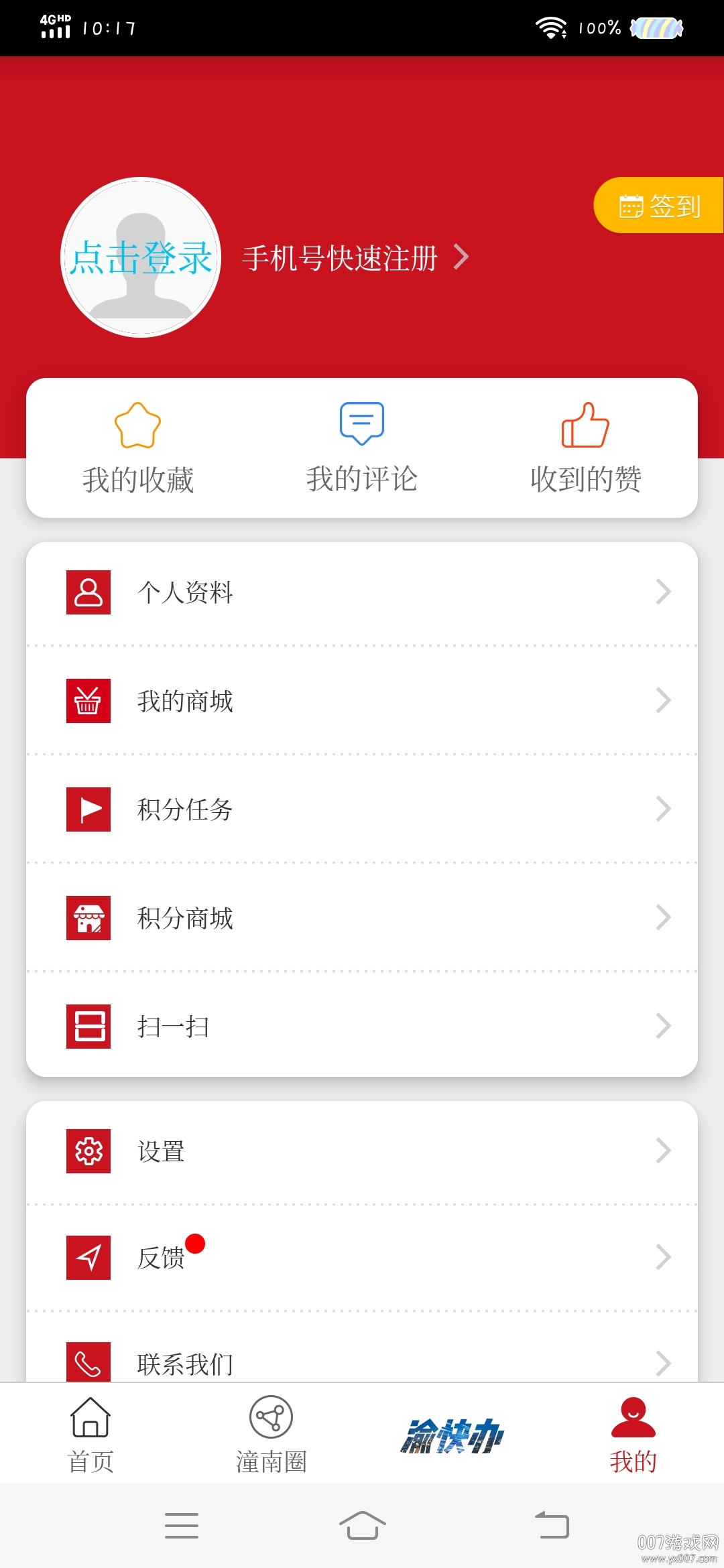724x1568 pixels.
Task: Switch to the 潼南圈 tab
Action: pos(271,1435)
